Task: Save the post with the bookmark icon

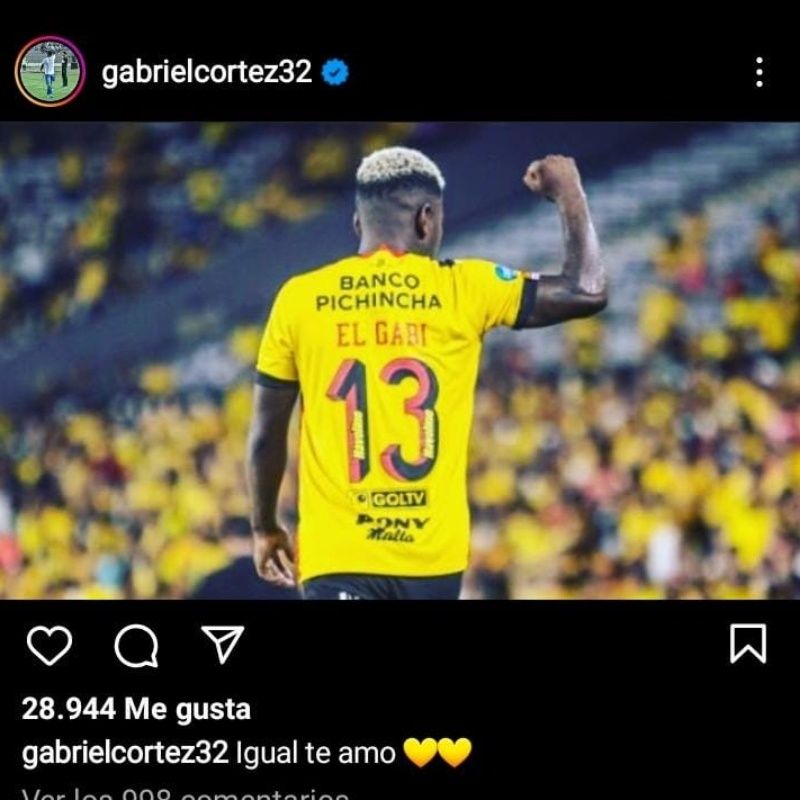Action: click(748, 644)
